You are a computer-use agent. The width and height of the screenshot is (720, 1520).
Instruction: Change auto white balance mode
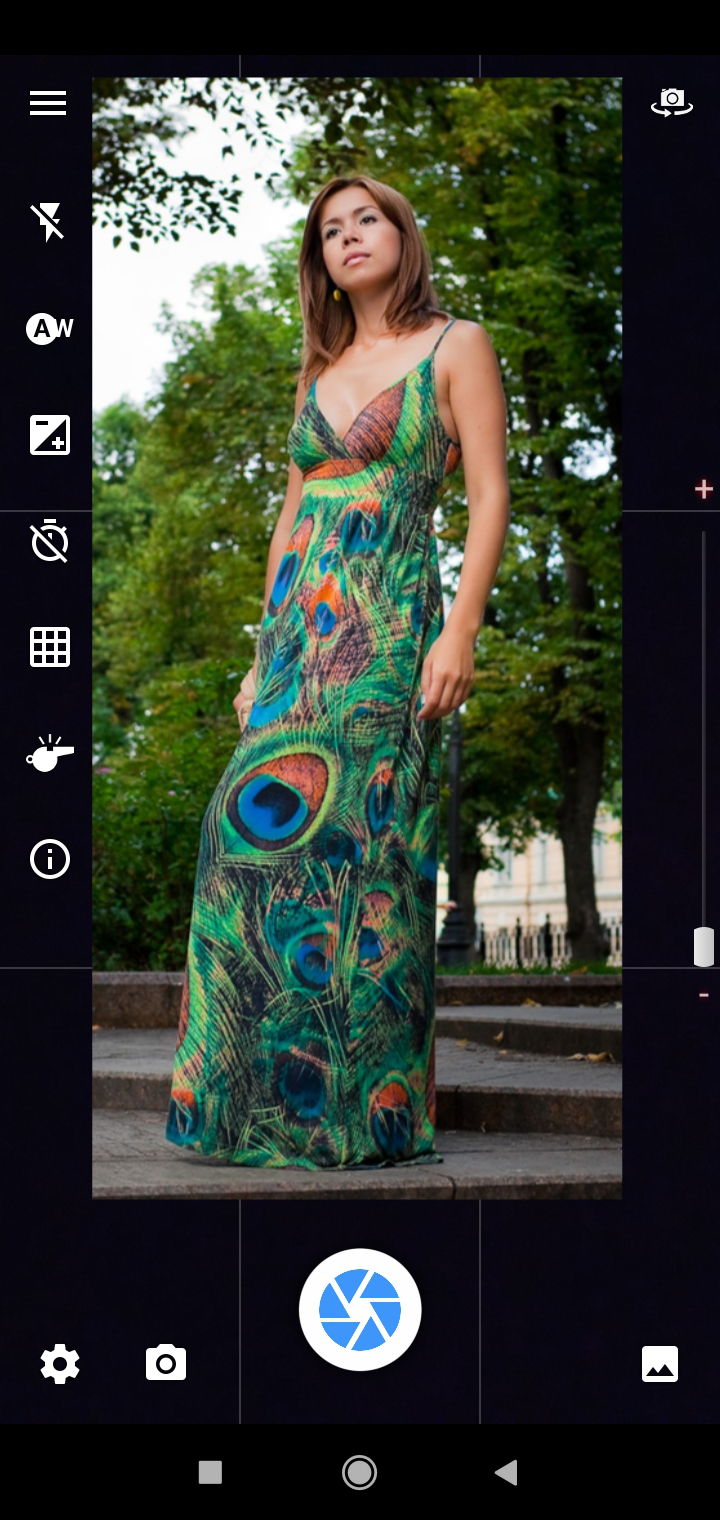(x=49, y=328)
